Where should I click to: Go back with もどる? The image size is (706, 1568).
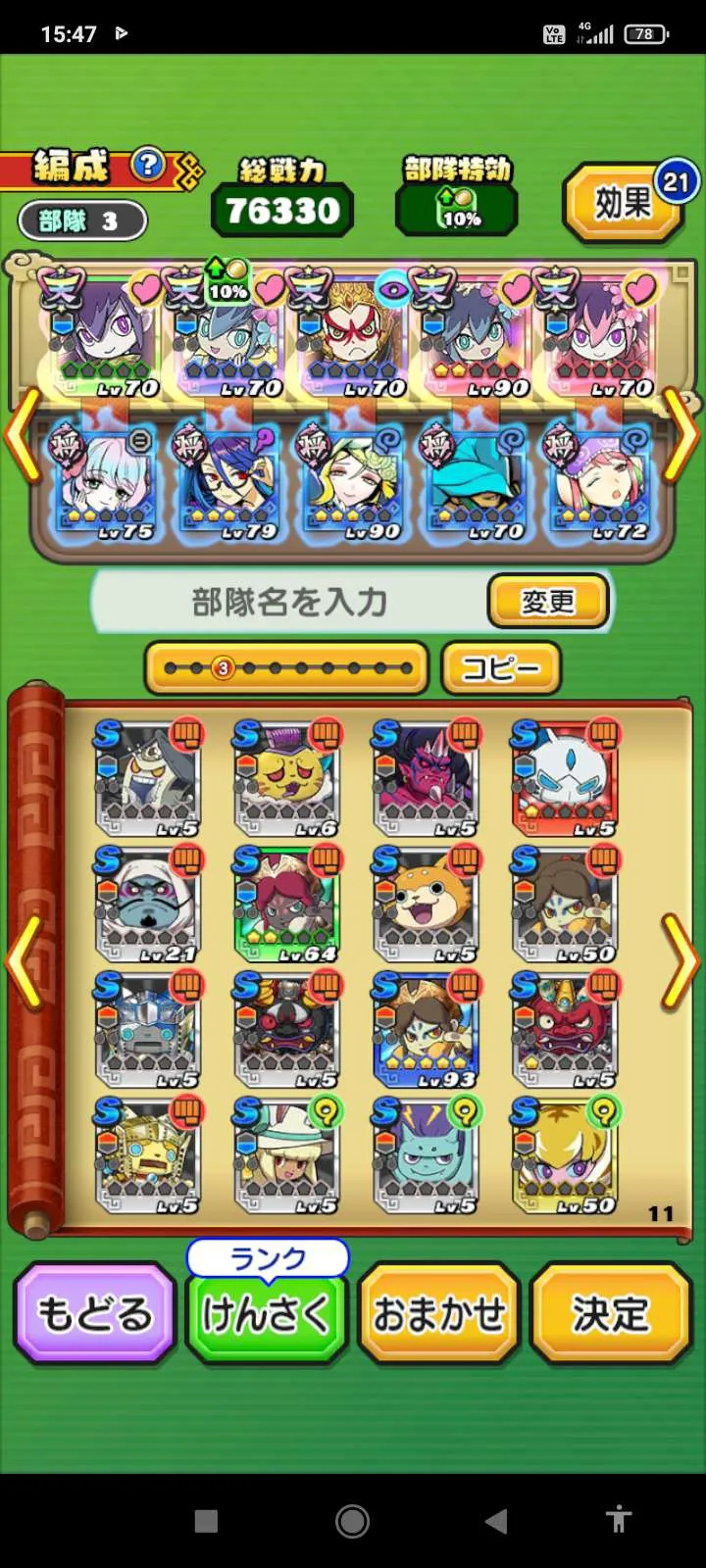point(95,1313)
